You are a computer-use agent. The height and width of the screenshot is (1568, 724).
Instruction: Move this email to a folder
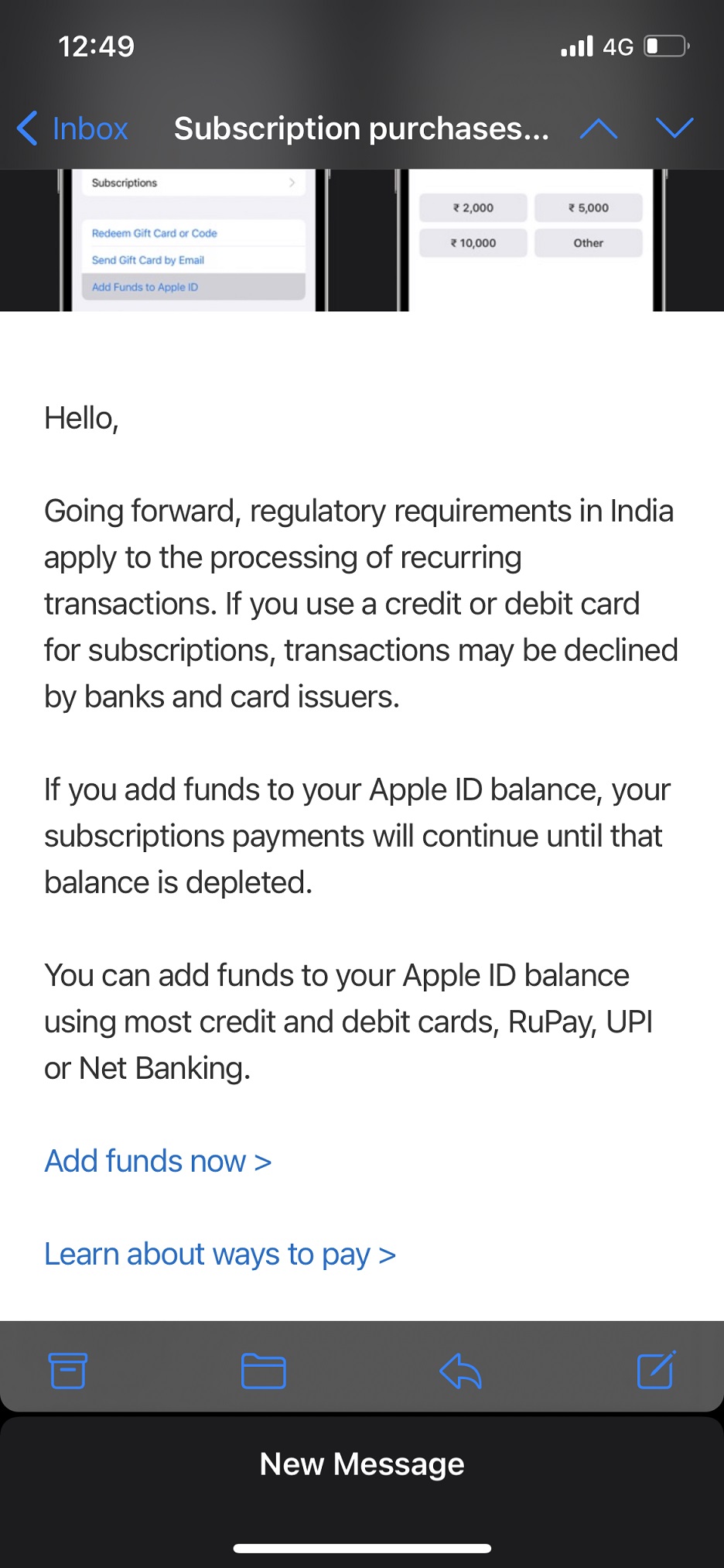click(x=263, y=1371)
